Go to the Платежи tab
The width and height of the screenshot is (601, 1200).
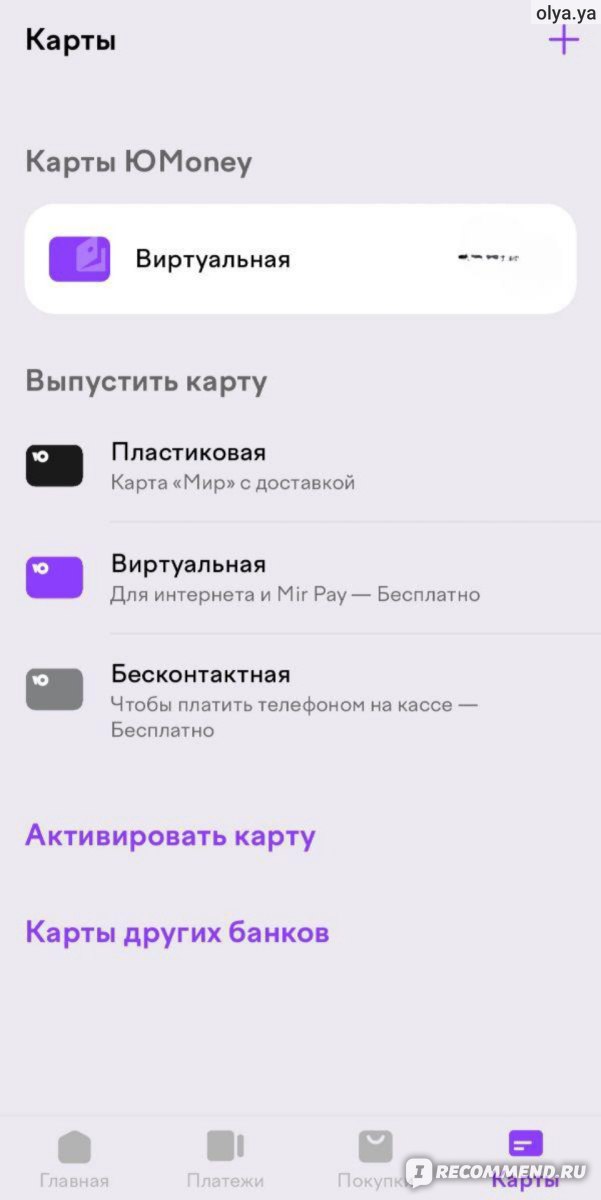click(x=225, y=1158)
